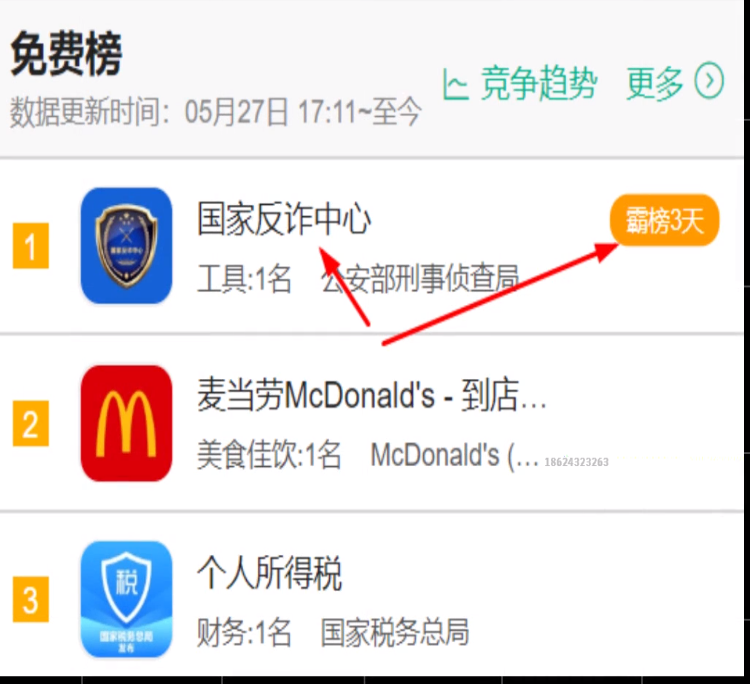Open the 国家反诈中心 app entry
This screenshot has height=684, width=750.
[284, 220]
